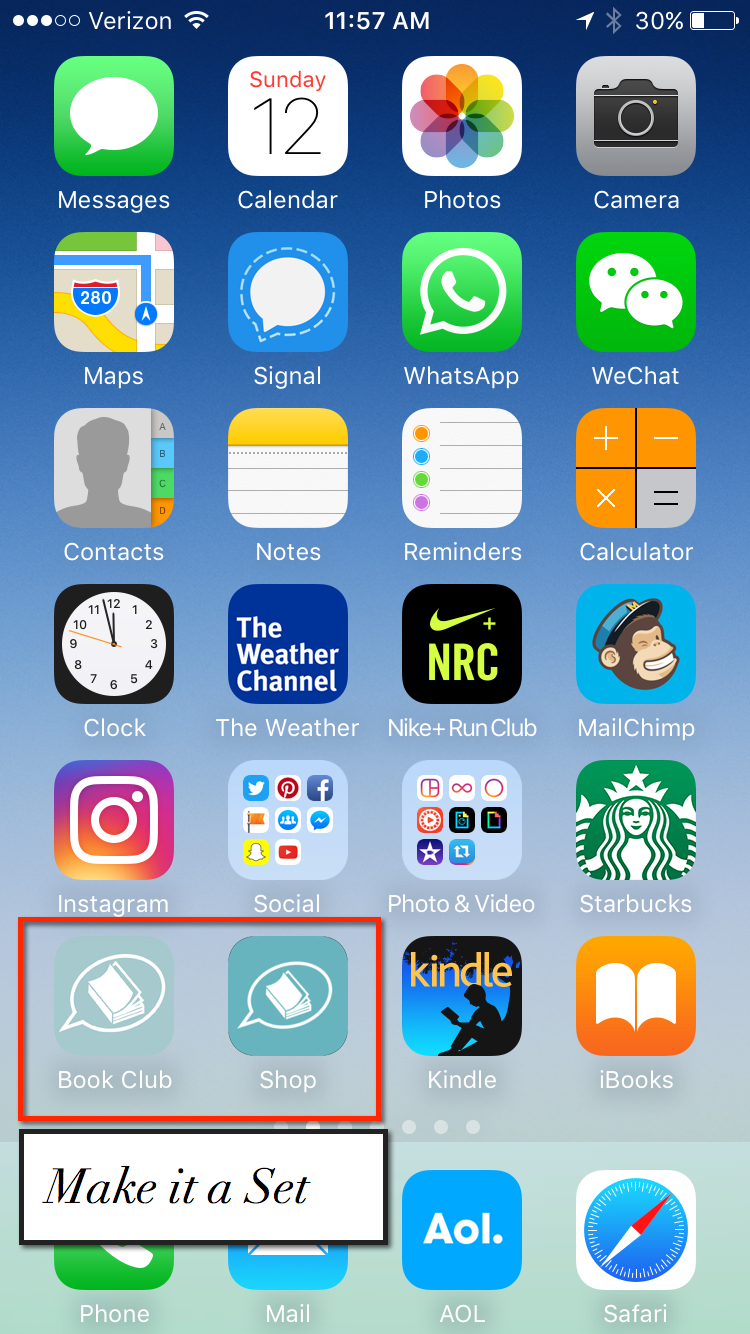Open Instagram
750x1334 pixels.
point(113,819)
